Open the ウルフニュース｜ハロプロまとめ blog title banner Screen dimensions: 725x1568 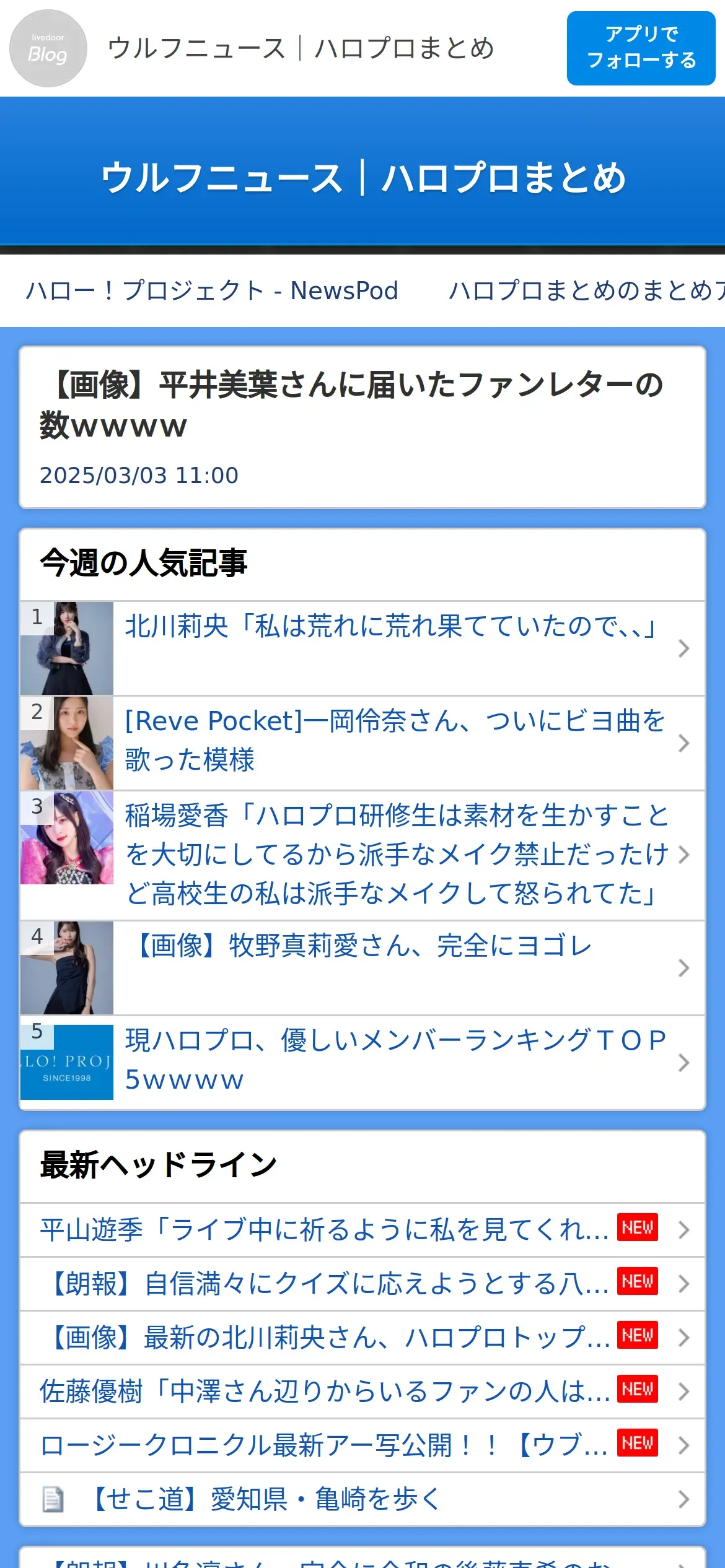point(362,178)
